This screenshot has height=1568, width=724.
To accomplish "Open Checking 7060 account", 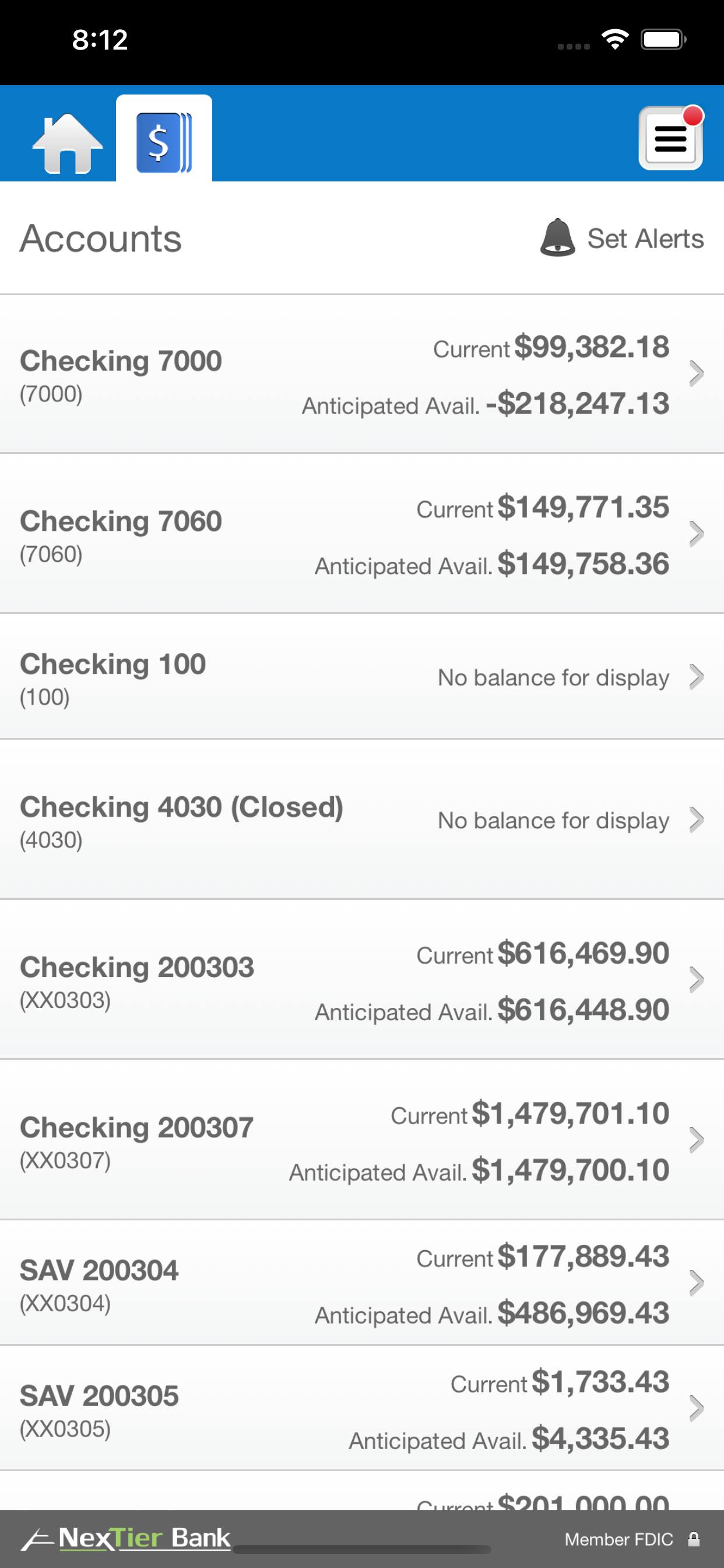I will tap(362, 534).
